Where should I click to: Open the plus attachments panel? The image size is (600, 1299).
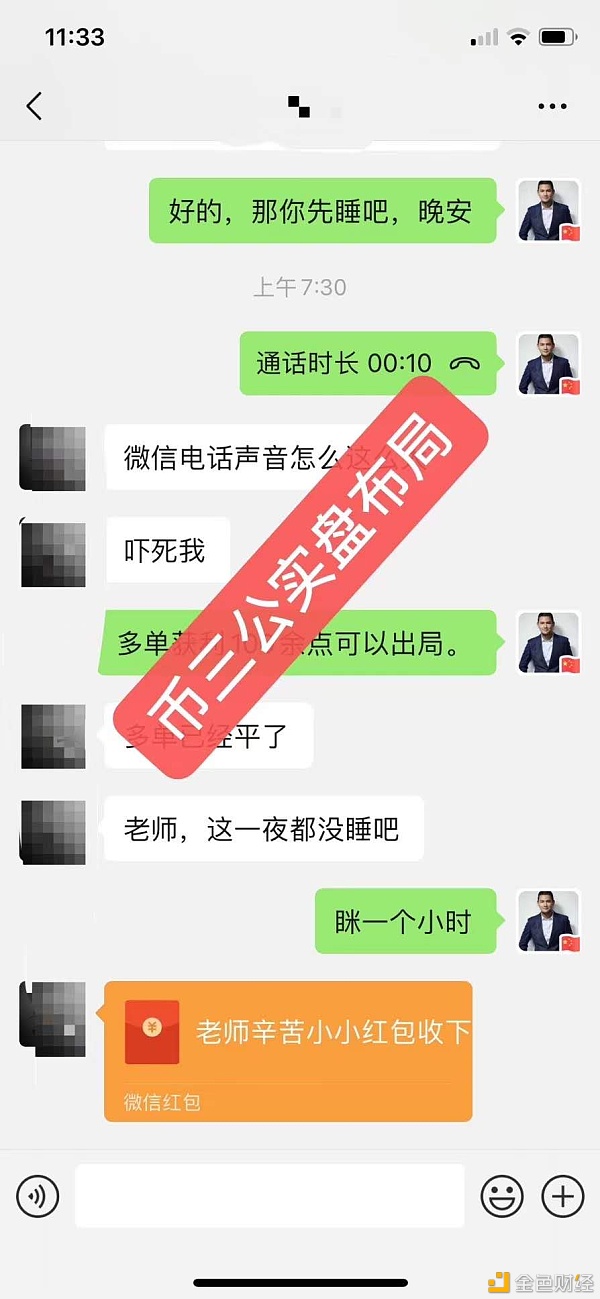(562, 1195)
